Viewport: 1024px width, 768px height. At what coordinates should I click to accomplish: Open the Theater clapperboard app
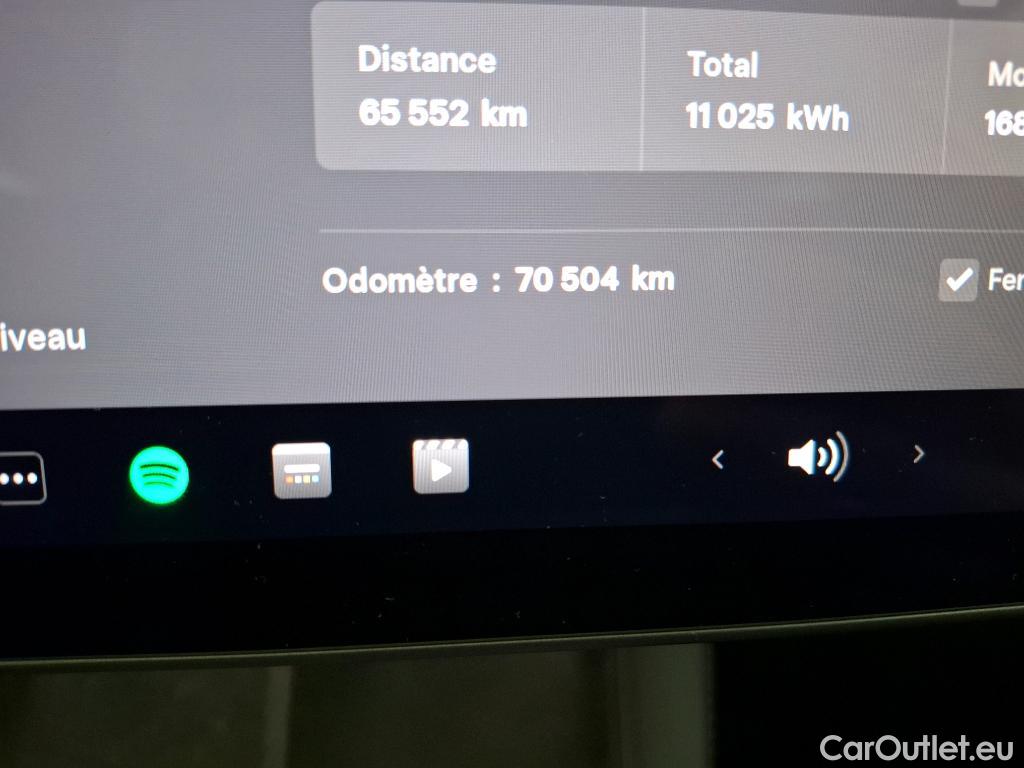point(440,466)
